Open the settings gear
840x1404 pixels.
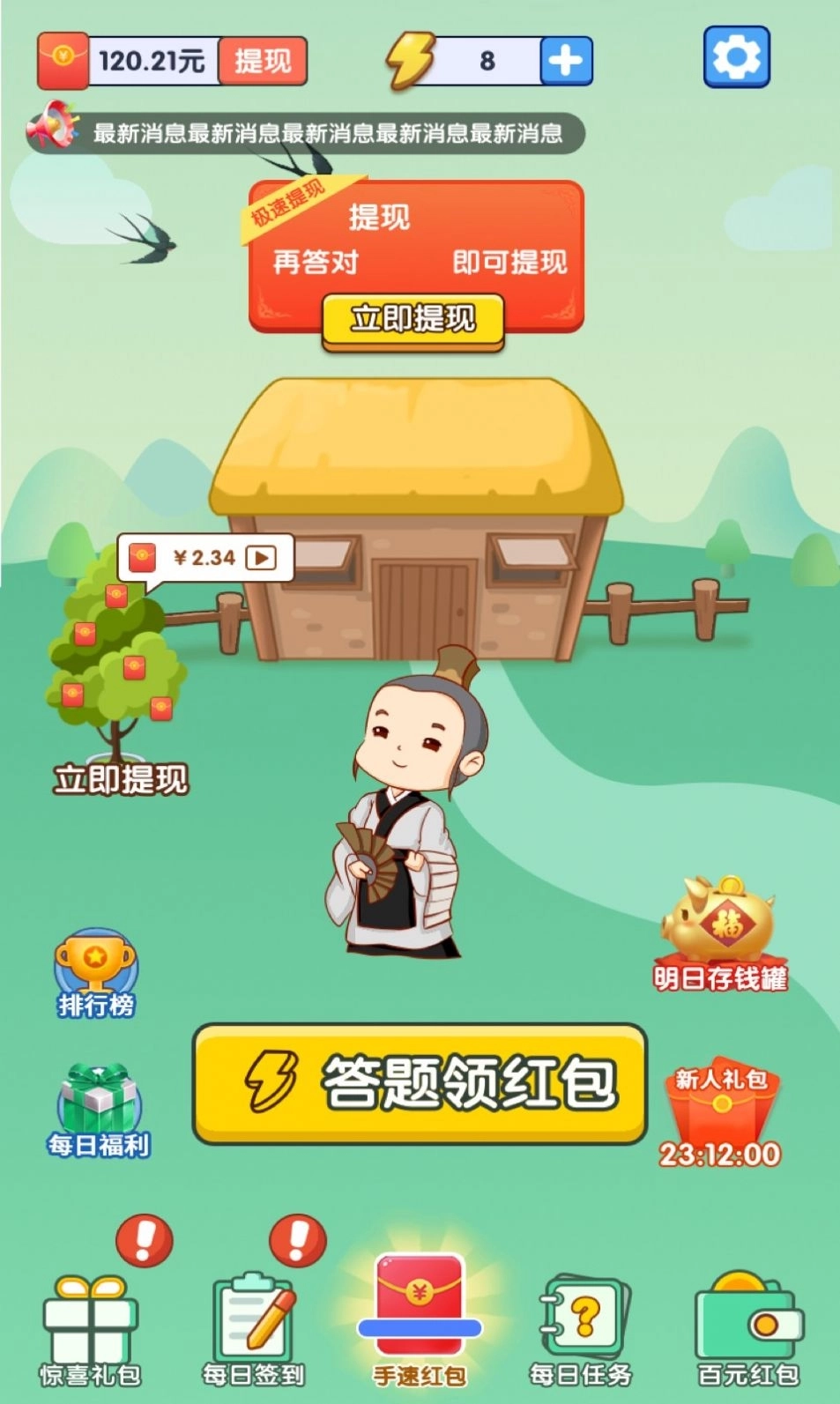tap(736, 57)
